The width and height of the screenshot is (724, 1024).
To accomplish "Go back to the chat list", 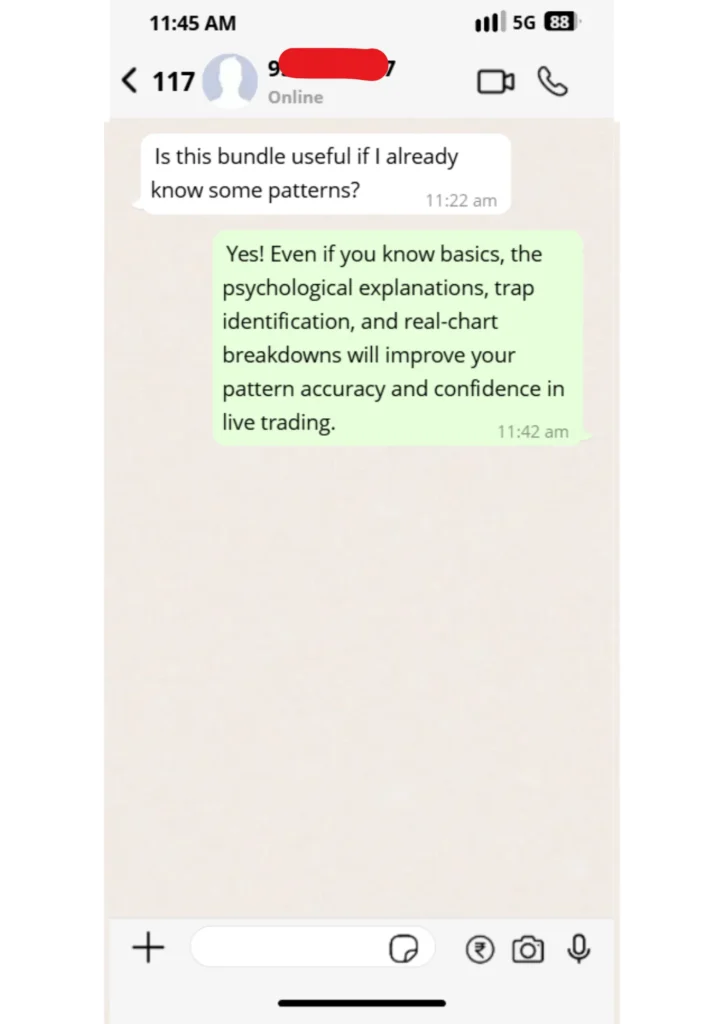I will coord(130,81).
